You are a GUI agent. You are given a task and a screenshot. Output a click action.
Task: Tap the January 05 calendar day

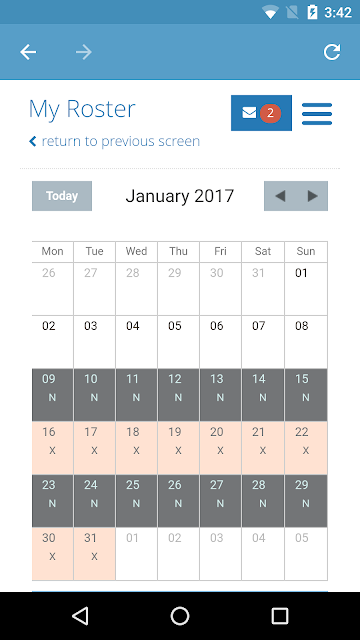point(178,342)
